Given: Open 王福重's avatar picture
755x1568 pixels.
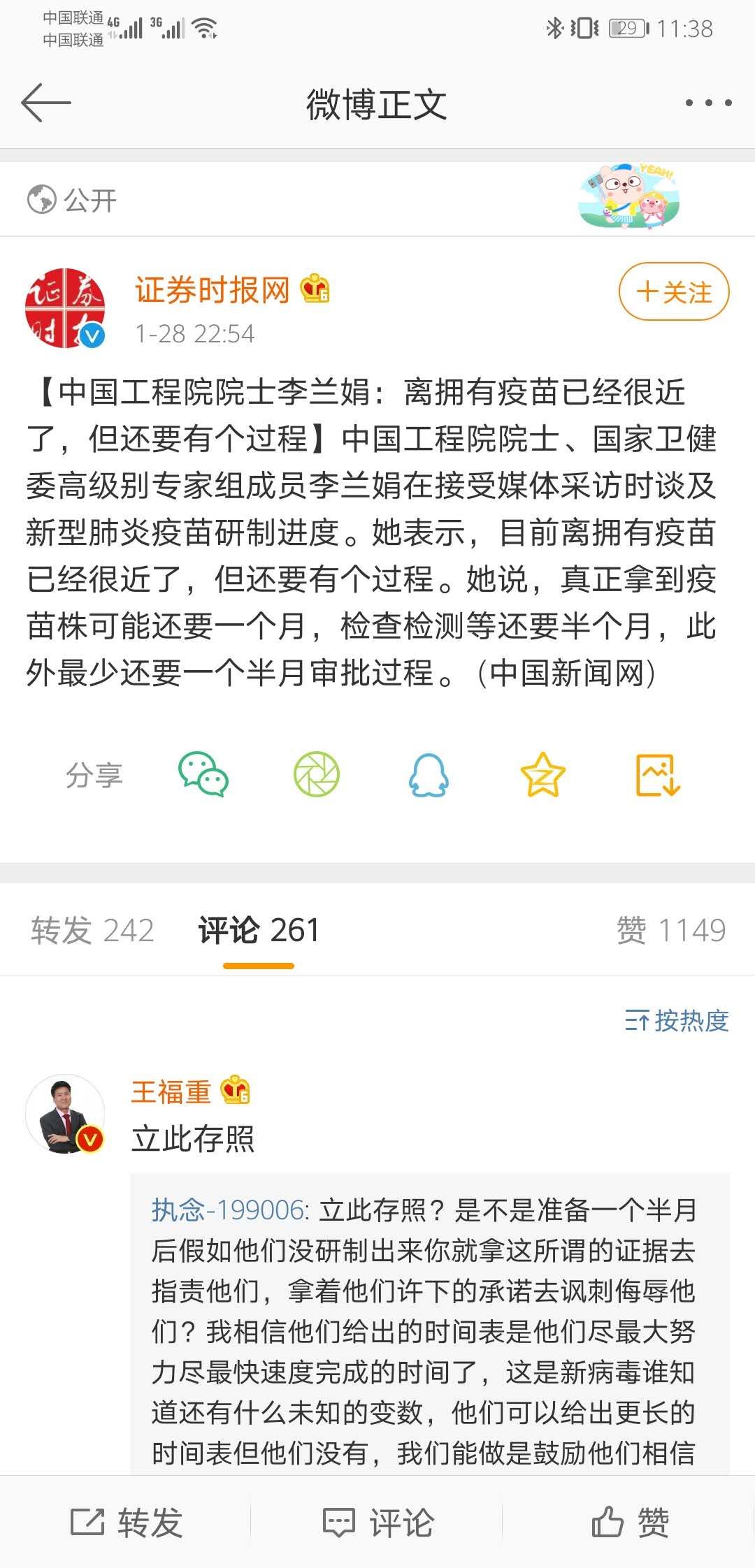Looking at the screenshot, I should [x=64, y=1113].
